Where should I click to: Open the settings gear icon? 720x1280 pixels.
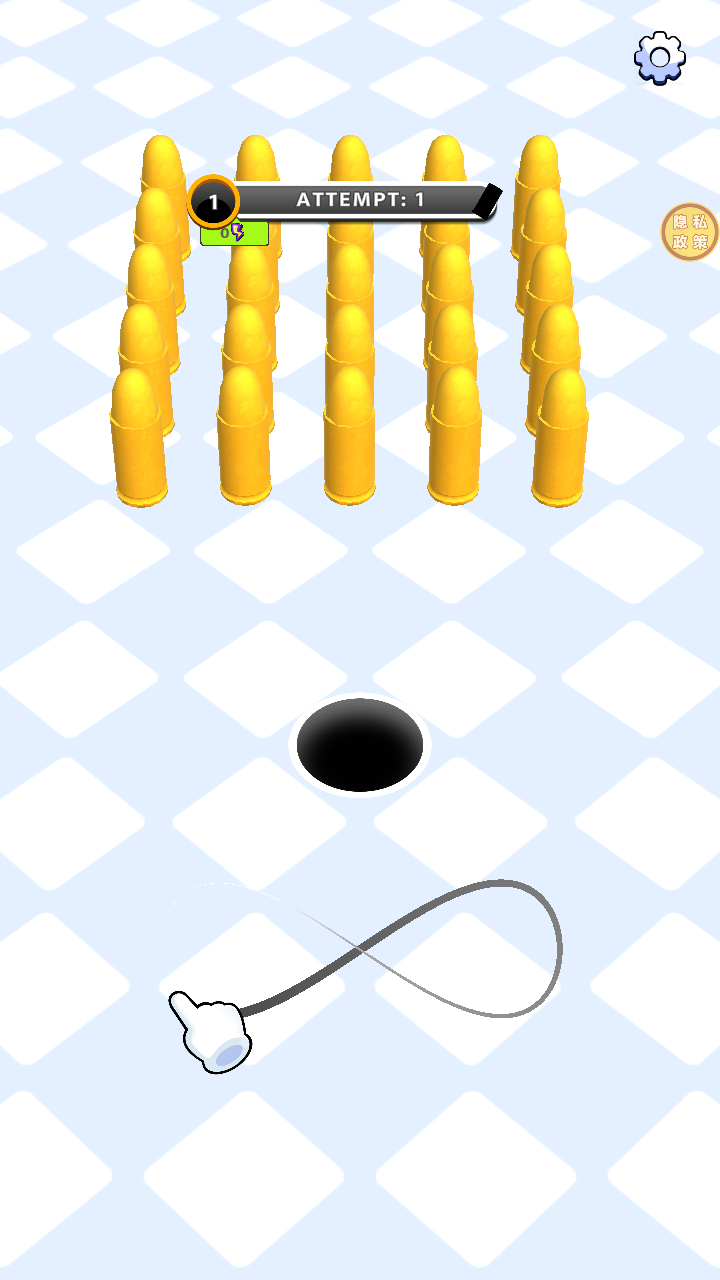pos(660,60)
